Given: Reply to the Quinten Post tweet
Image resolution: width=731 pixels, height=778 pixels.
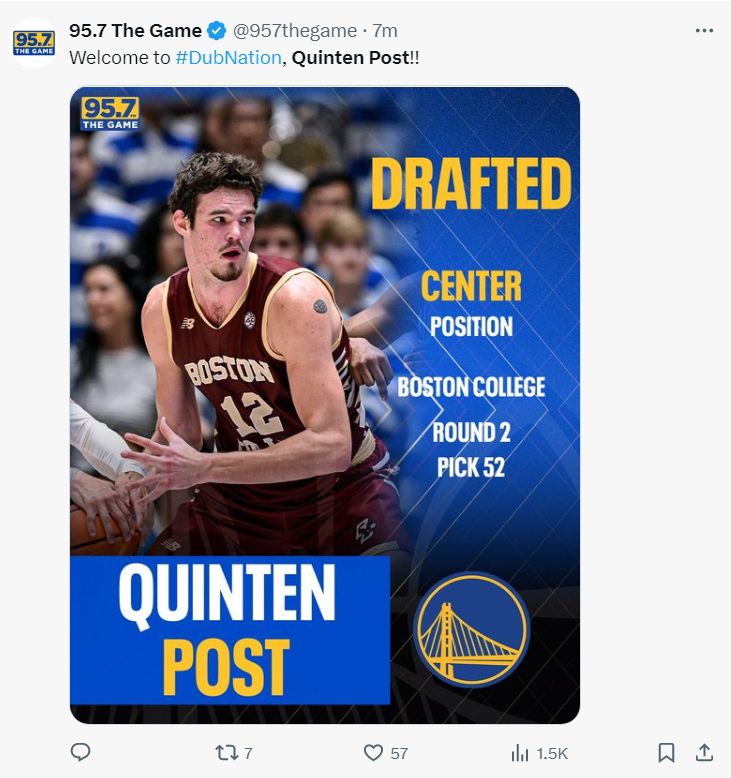Looking at the screenshot, I should (x=81, y=752).
